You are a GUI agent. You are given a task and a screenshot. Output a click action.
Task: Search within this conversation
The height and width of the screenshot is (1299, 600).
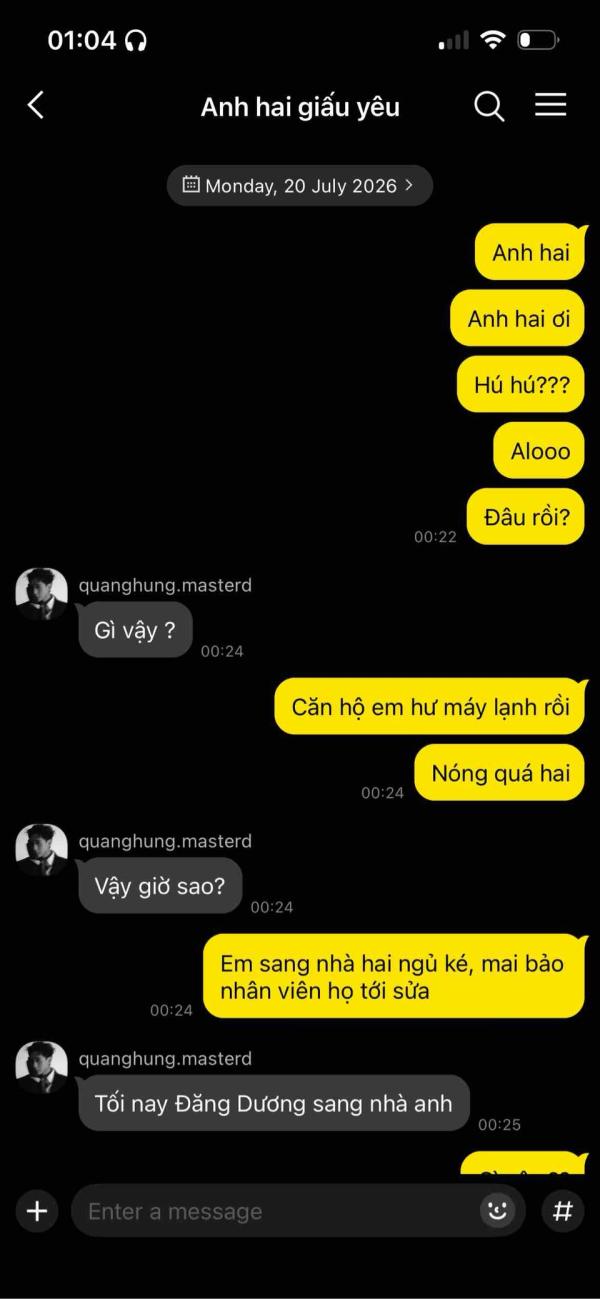point(488,106)
